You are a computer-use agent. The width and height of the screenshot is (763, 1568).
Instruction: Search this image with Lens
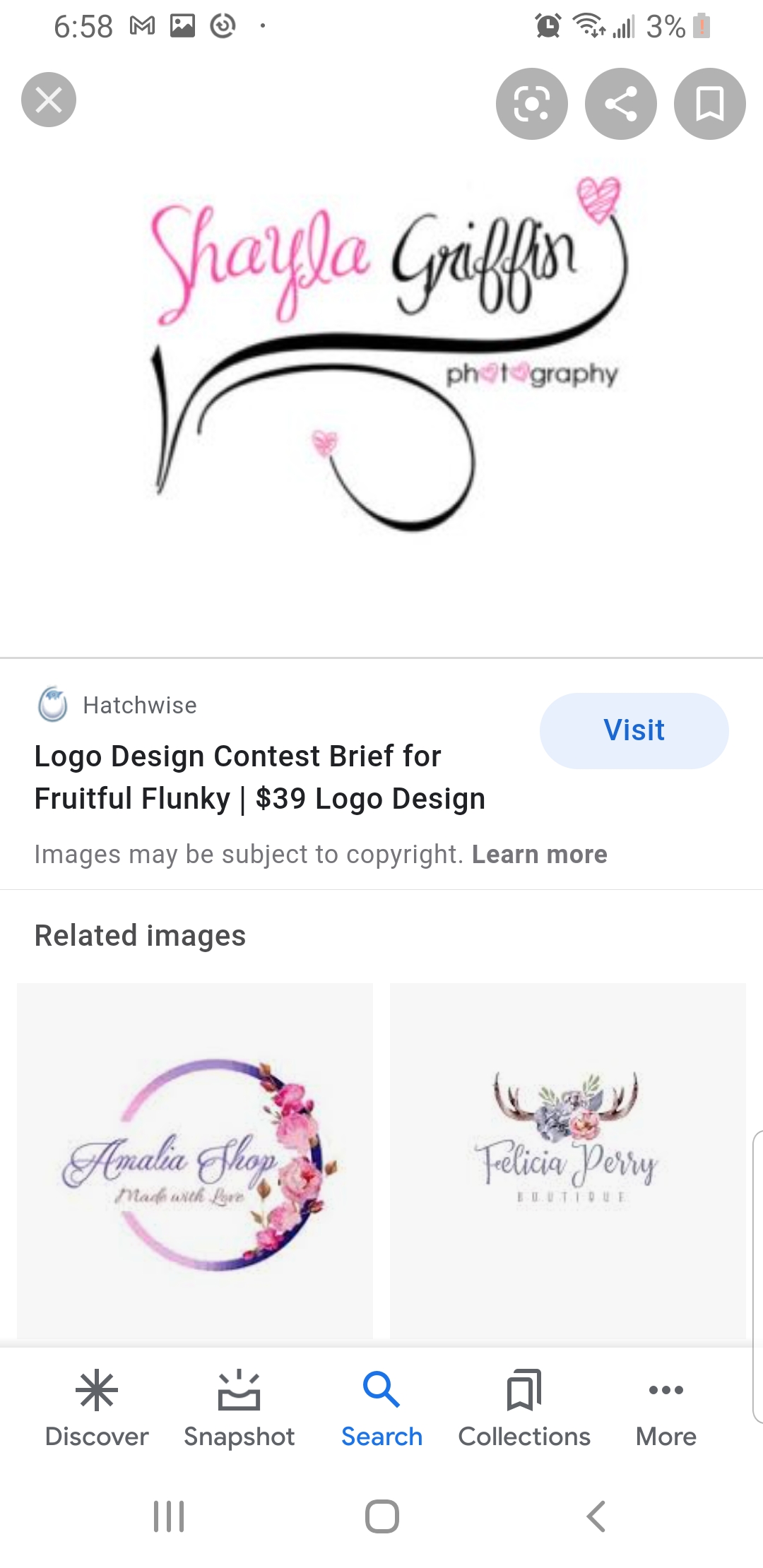pyautogui.click(x=531, y=104)
